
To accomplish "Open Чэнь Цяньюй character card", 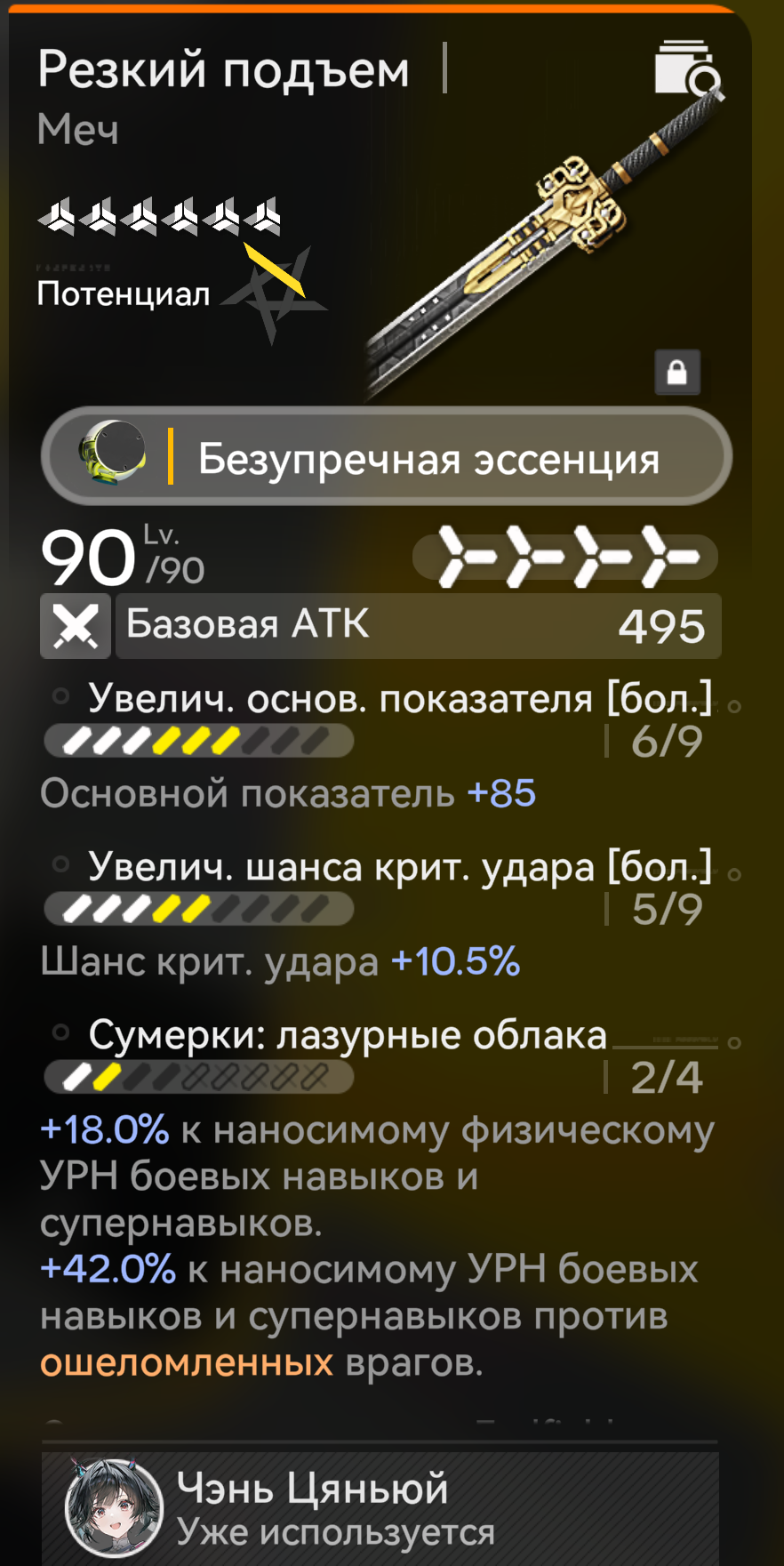I will pyautogui.click(x=380, y=1508).
